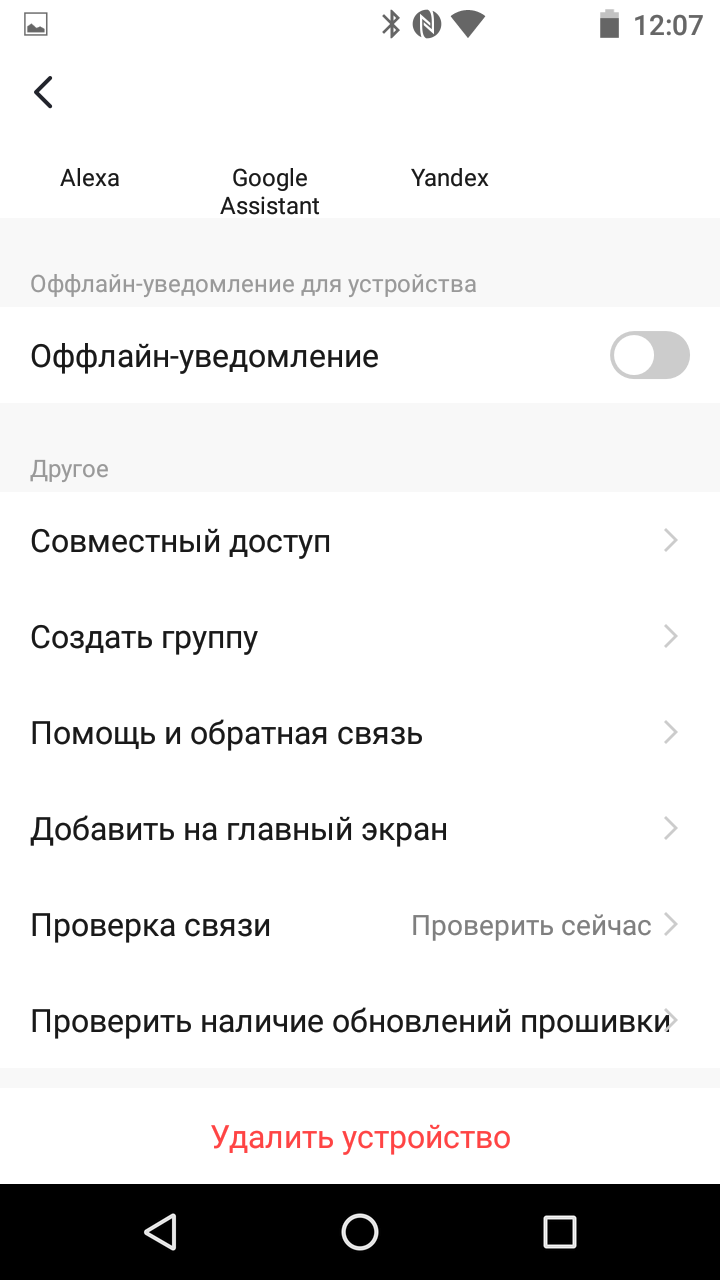
Task: Enable the Оффлайн-уведомление switch
Action: [x=649, y=356]
